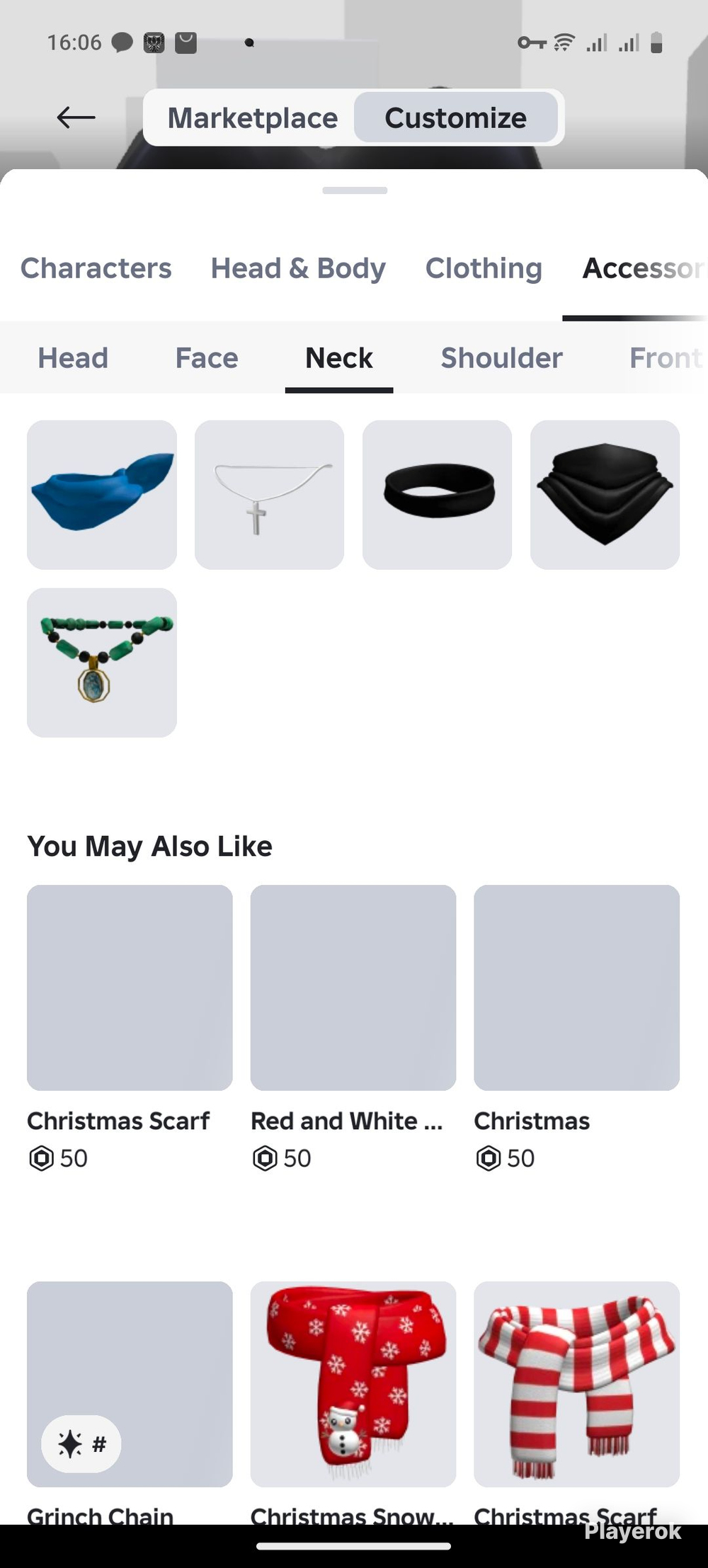Viewport: 708px width, 1568px height.
Task: Switch to Head & Body category
Action: 298,268
